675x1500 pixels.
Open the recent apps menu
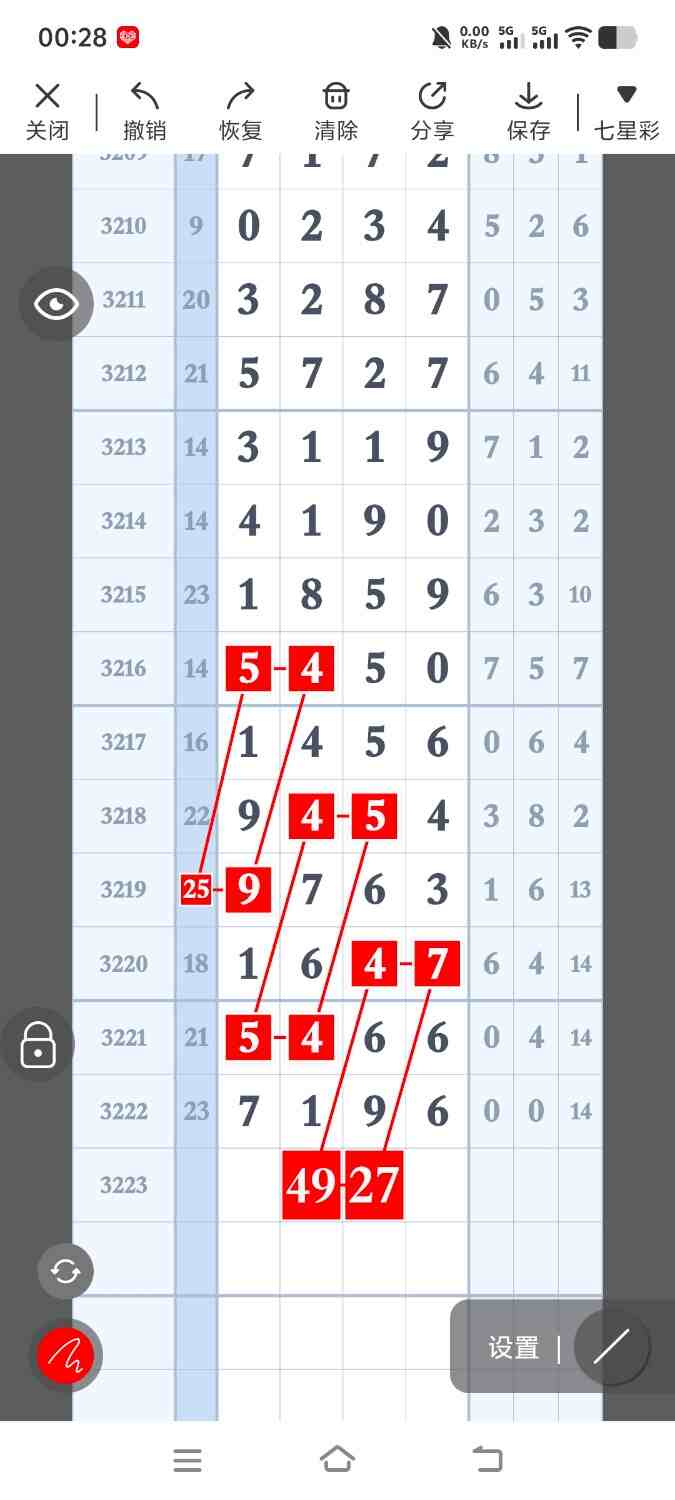pos(187,1460)
